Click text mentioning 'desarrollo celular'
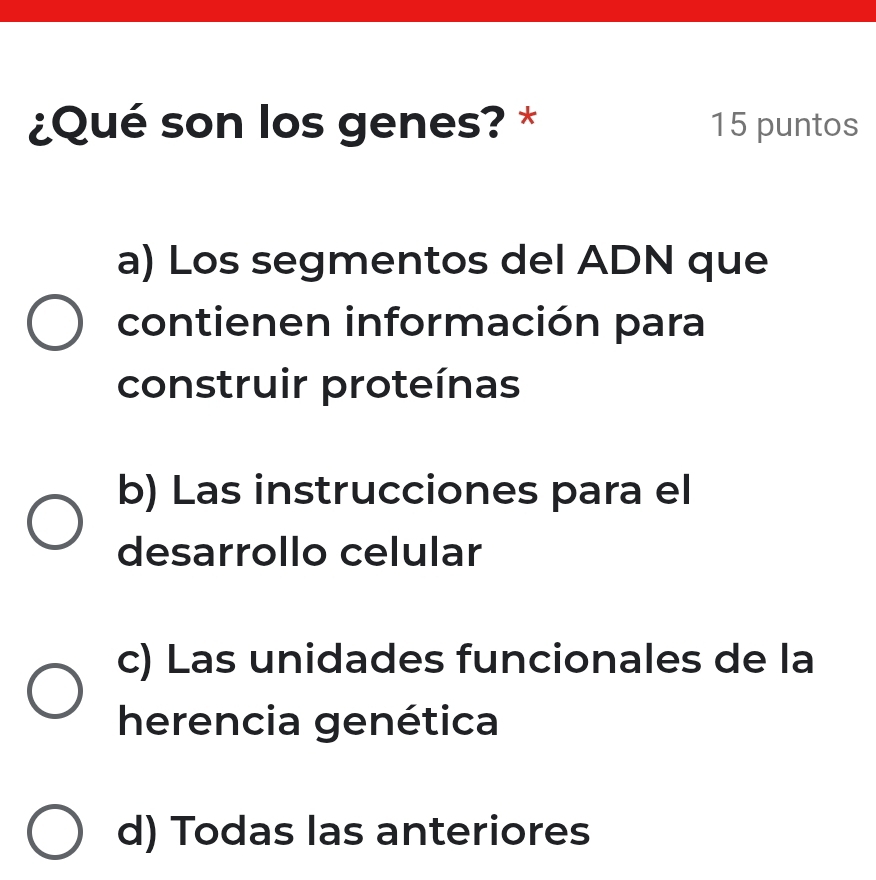876x880 pixels. [x=298, y=552]
